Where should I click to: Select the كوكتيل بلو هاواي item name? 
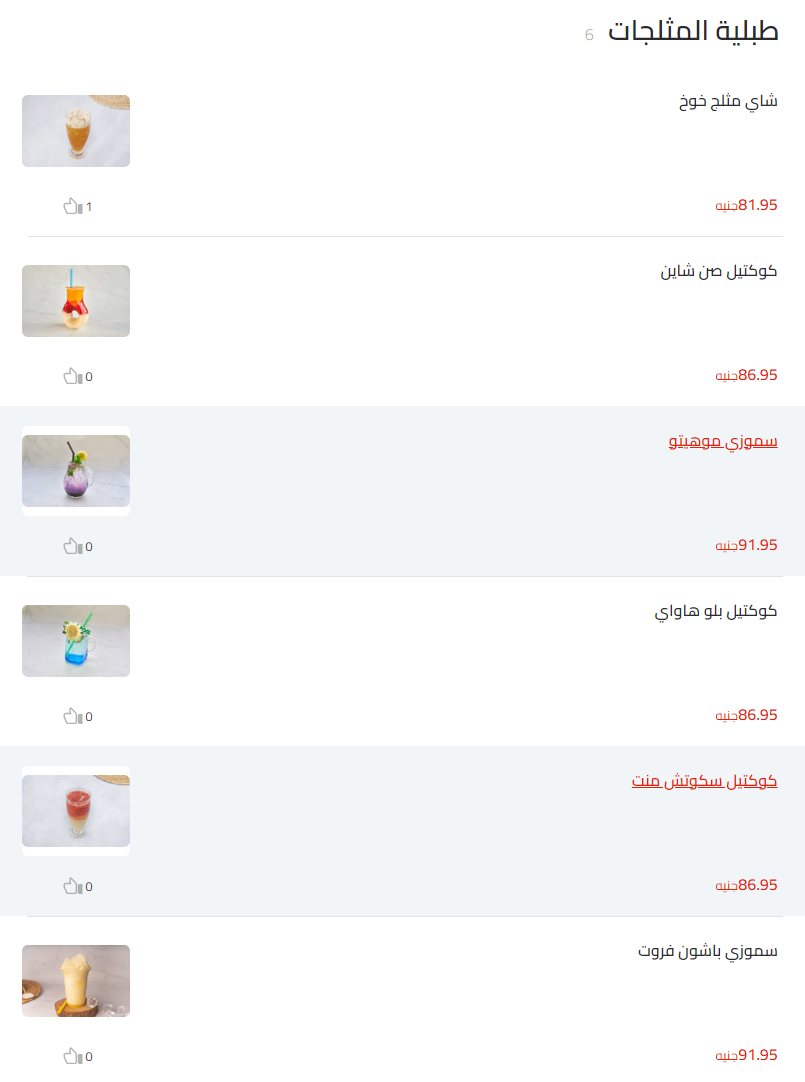(x=713, y=611)
